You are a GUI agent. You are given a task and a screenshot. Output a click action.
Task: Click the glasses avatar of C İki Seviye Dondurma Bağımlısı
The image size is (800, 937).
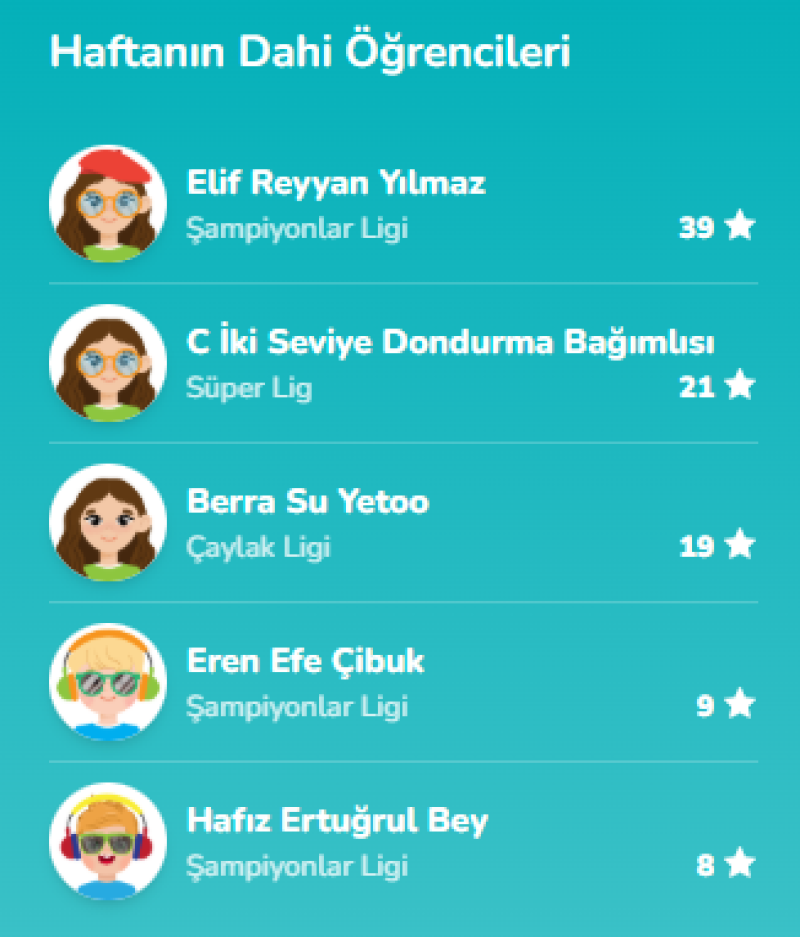click(110, 364)
